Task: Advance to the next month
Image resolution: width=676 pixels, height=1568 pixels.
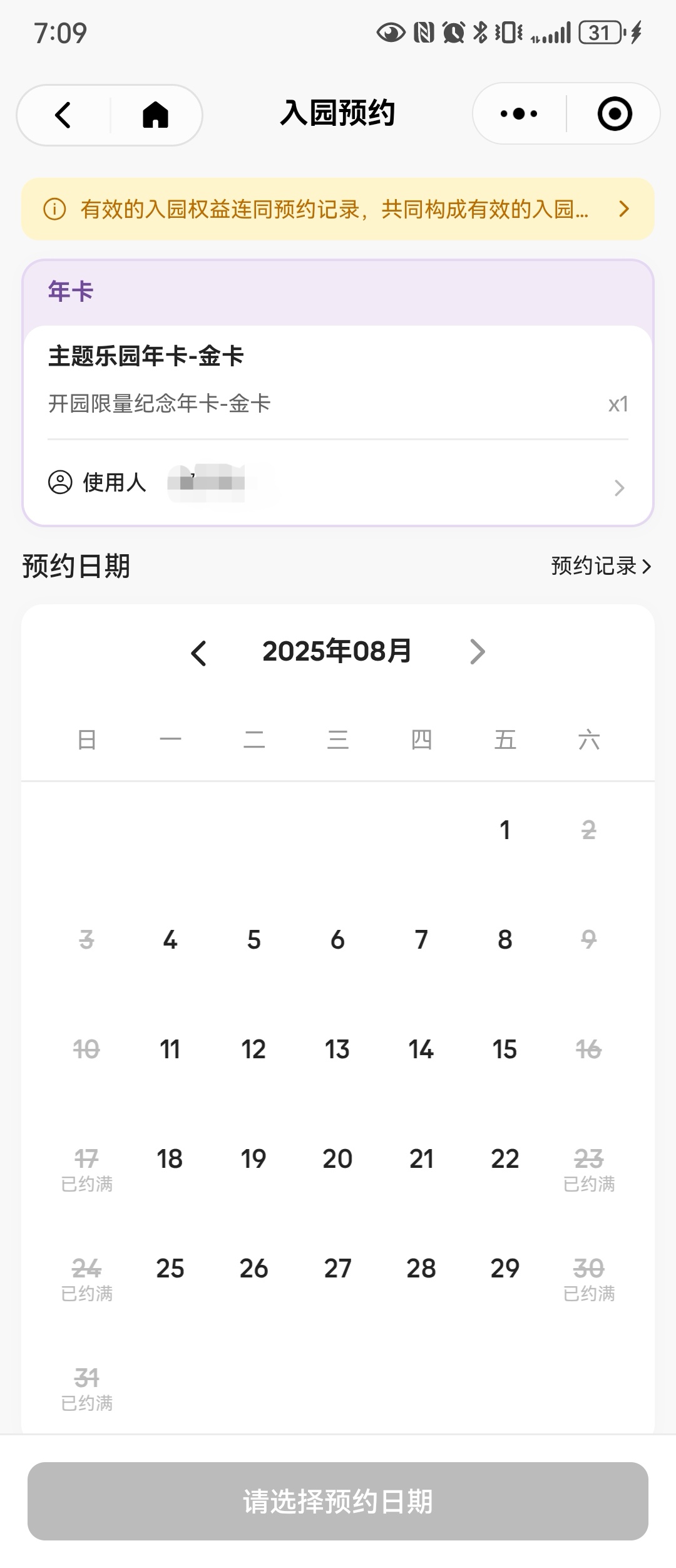Action: click(477, 652)
